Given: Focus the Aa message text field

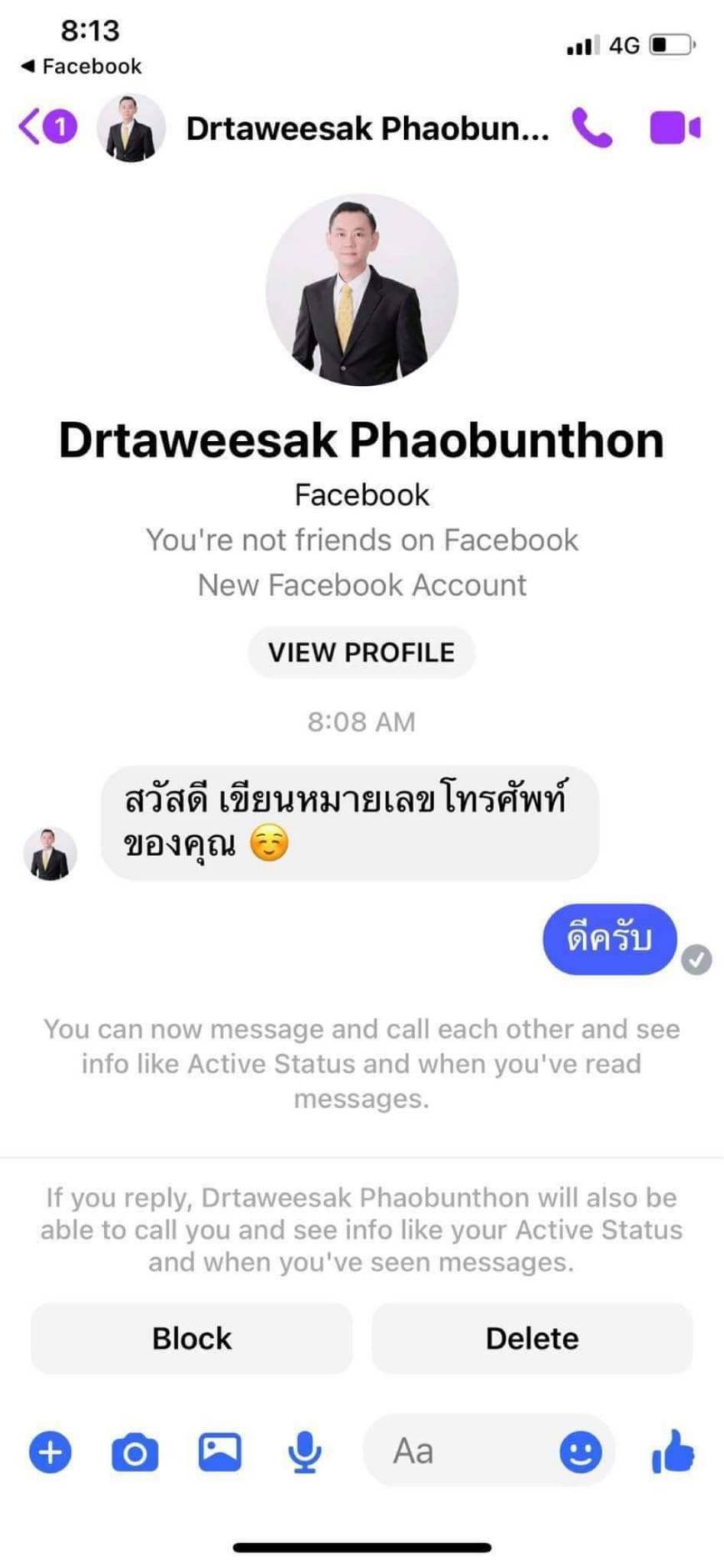Looking at the screenshot, I should 458,1451.
